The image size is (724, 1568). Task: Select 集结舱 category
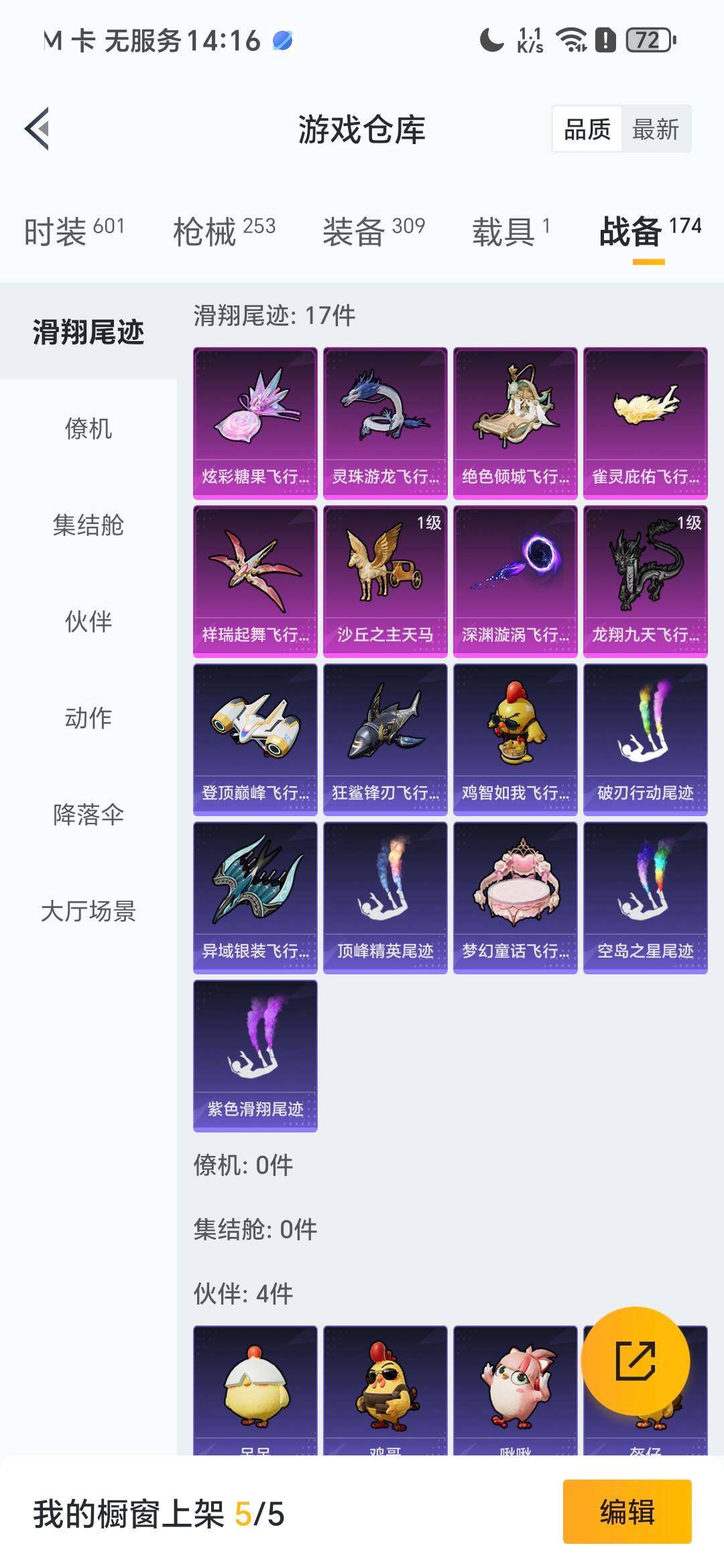88,525
